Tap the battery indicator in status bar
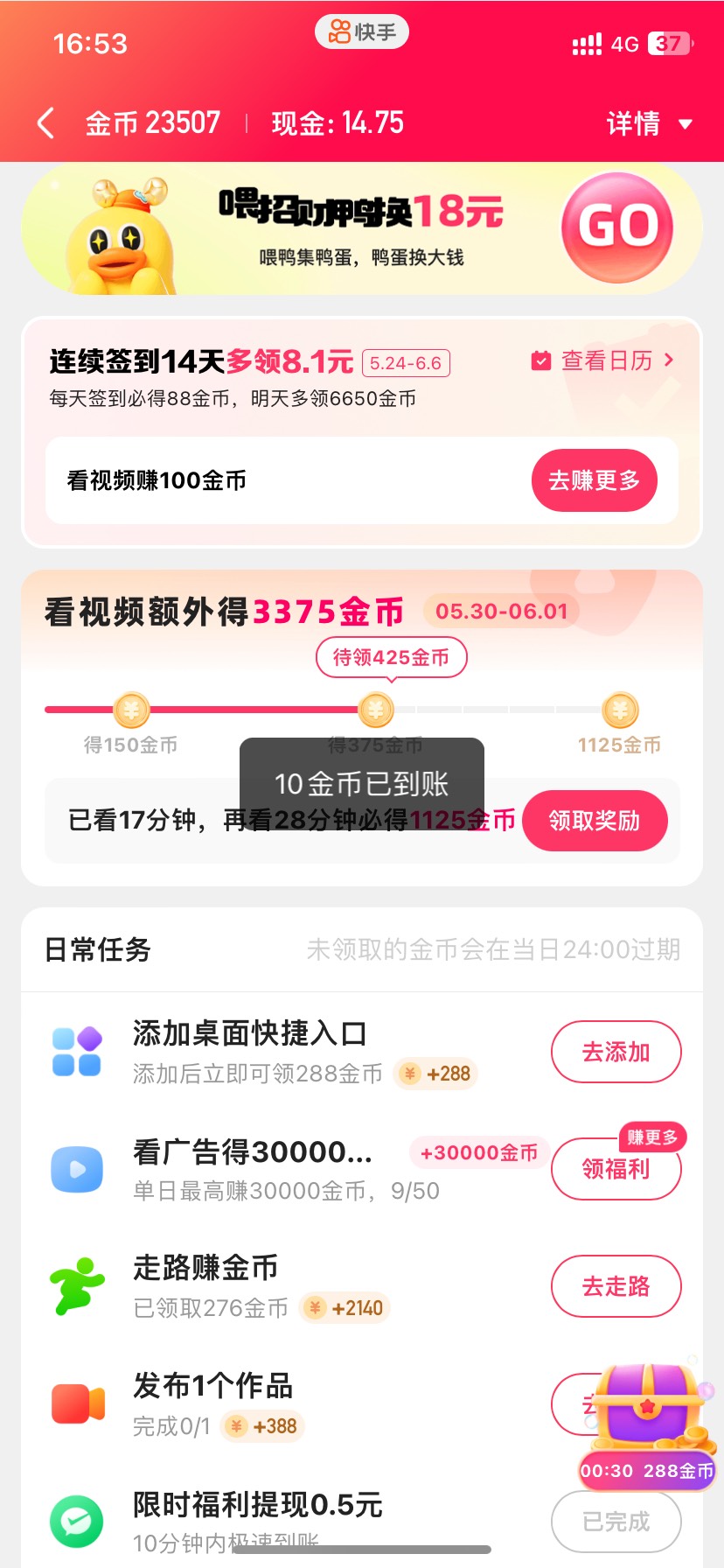Image resolution: width=724 pixels, height=1568 pixels. [669, 42]
